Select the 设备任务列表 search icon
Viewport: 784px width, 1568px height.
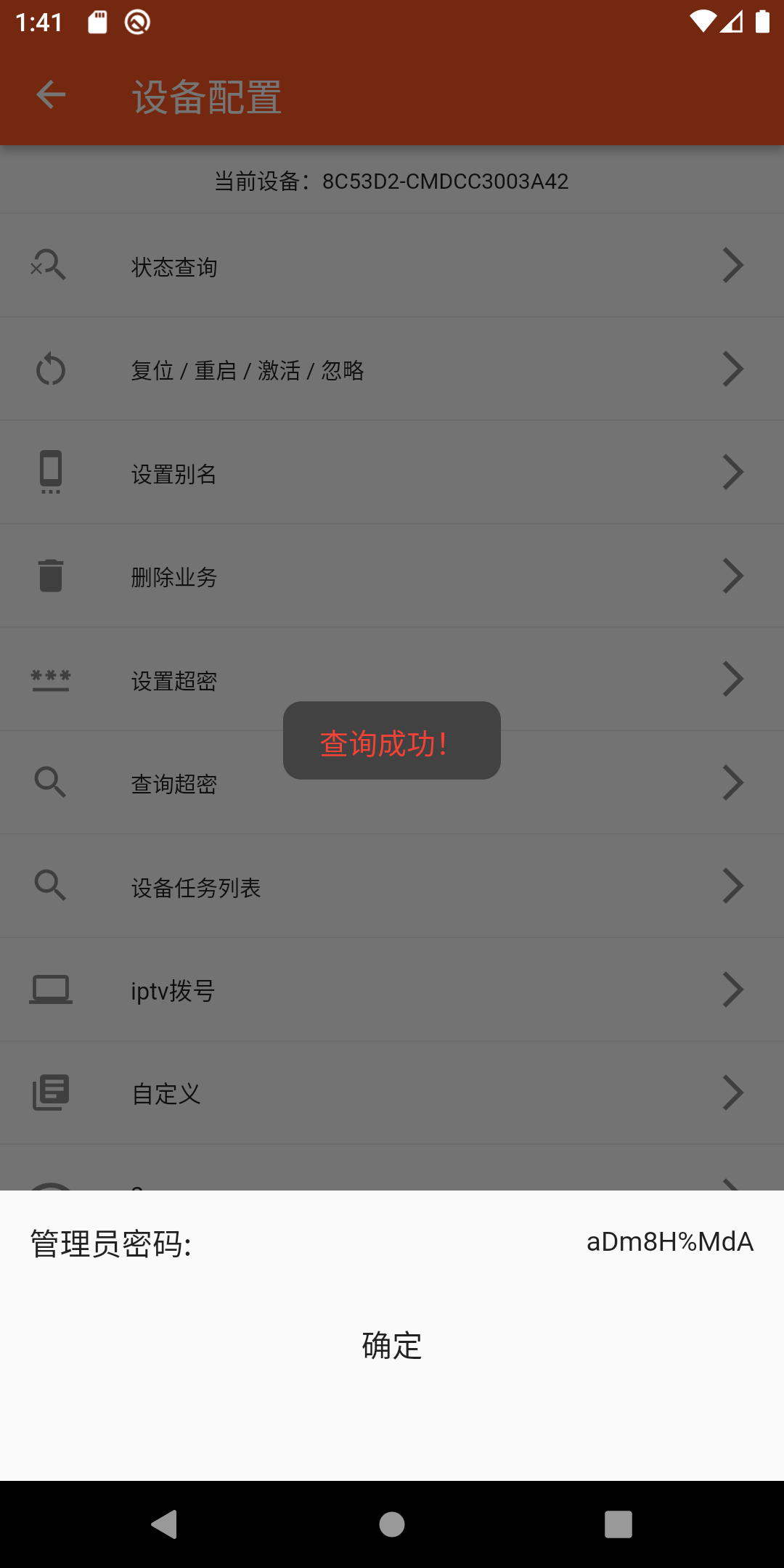pyautogui.click(x=50, y=886)
